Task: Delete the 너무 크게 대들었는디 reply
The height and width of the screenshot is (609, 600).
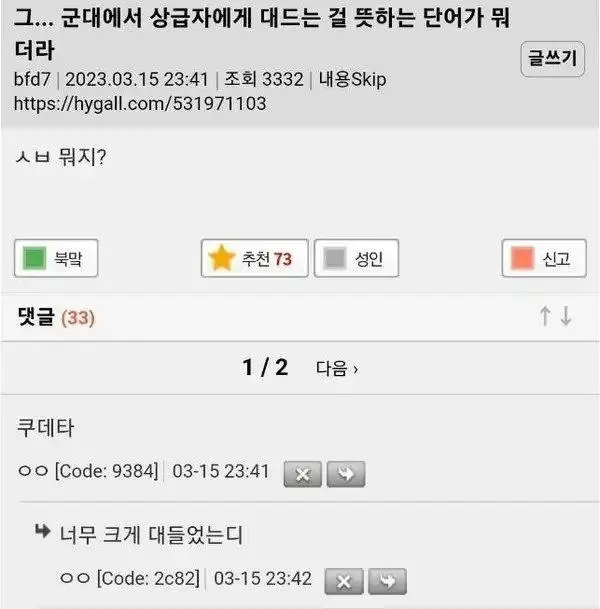Action: 344,580
